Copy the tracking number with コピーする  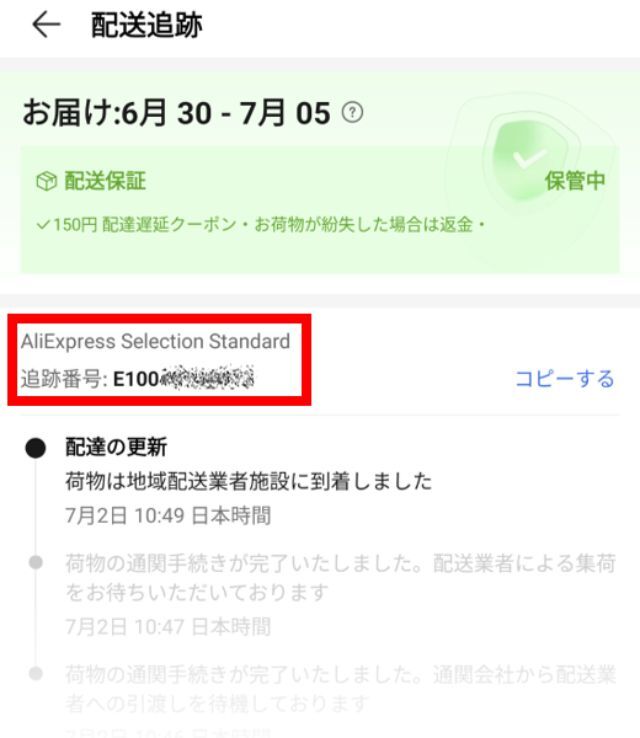point(564,378)
